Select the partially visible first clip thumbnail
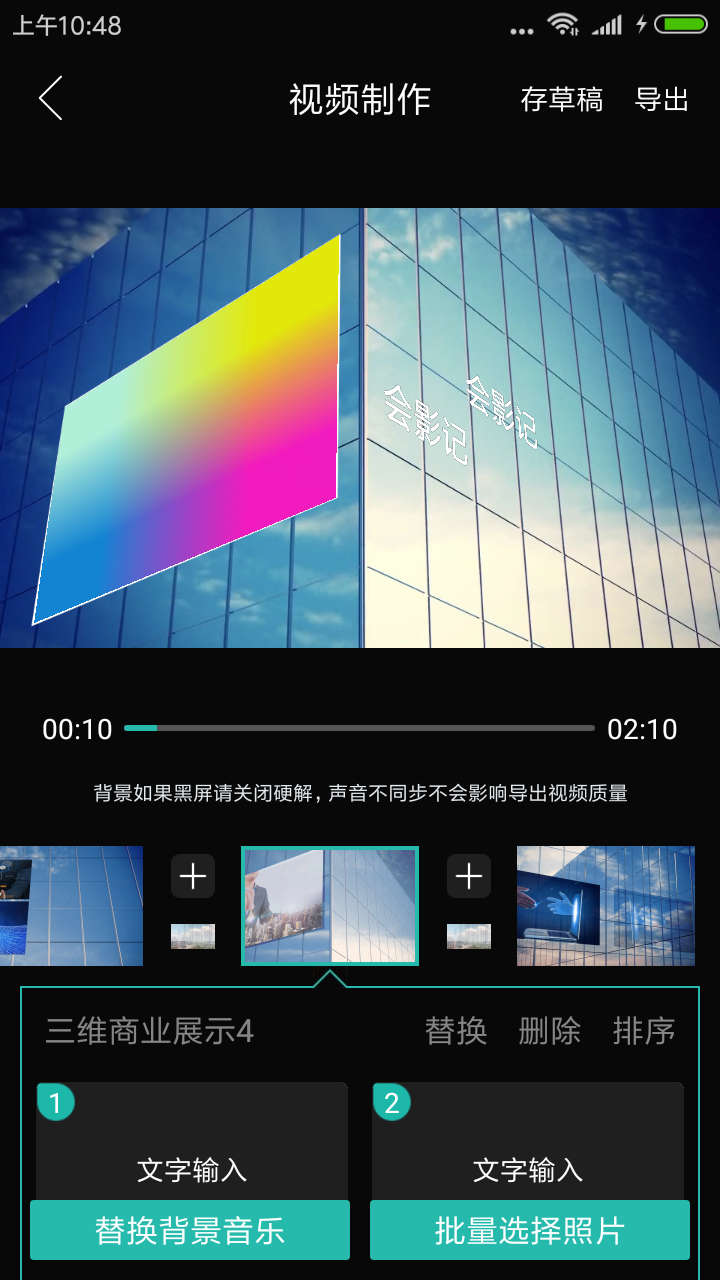The height and width of the screenshot is (1280, 720). pos(71,906)
